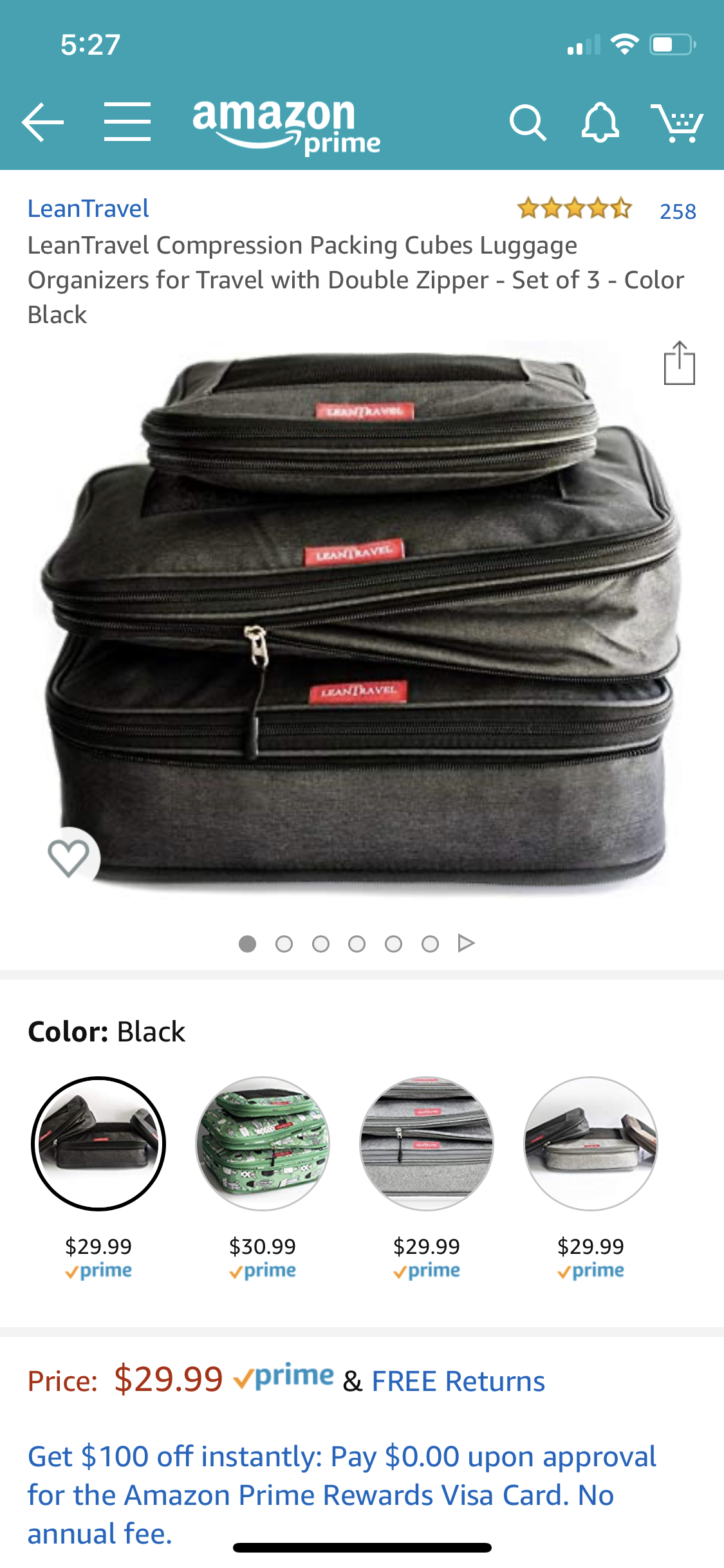724x1568 pixels.
Task: Share this product
Action: point(680,363)
